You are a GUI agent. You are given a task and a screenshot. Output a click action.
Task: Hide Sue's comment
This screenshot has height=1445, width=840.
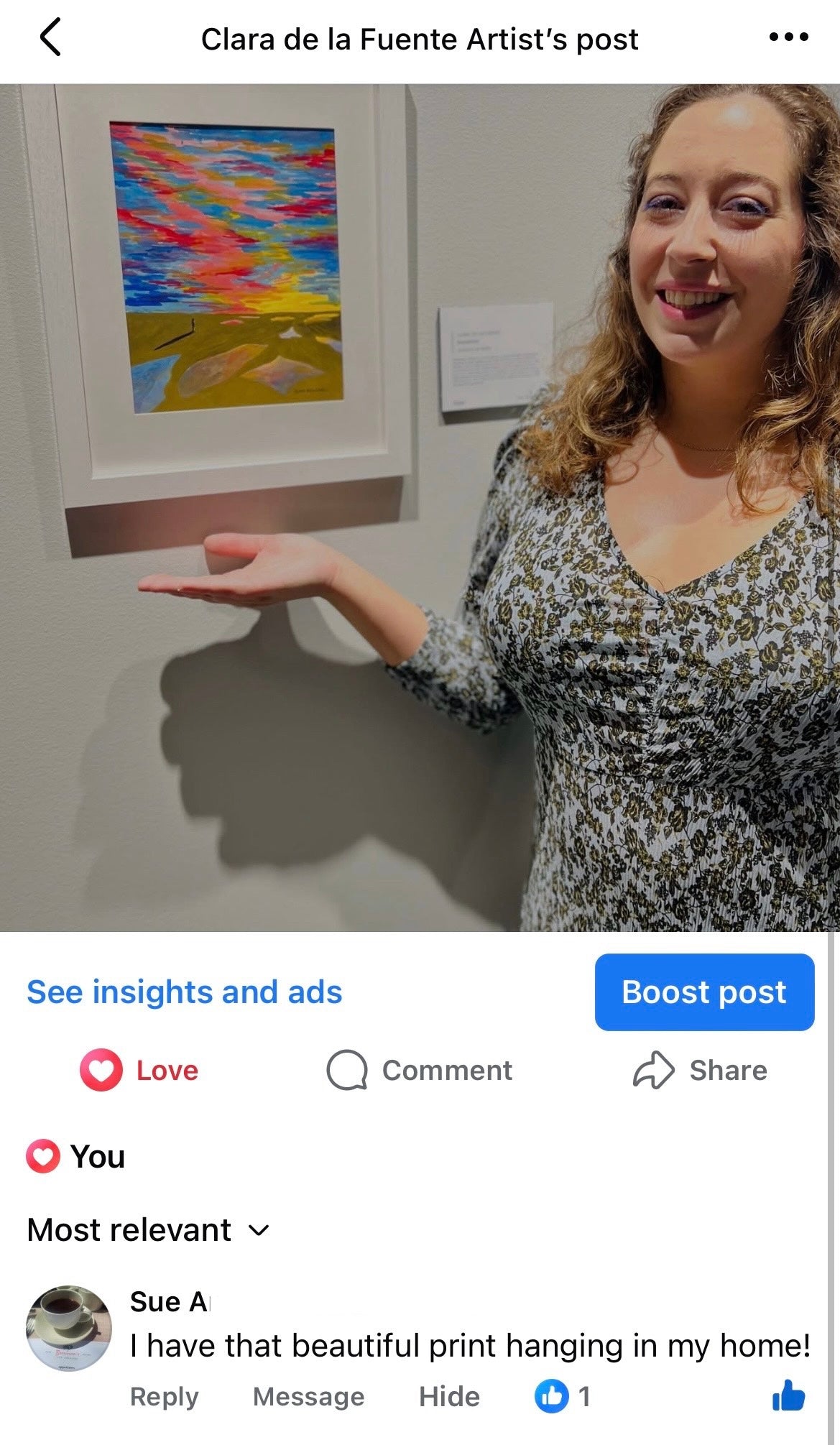449,1396
